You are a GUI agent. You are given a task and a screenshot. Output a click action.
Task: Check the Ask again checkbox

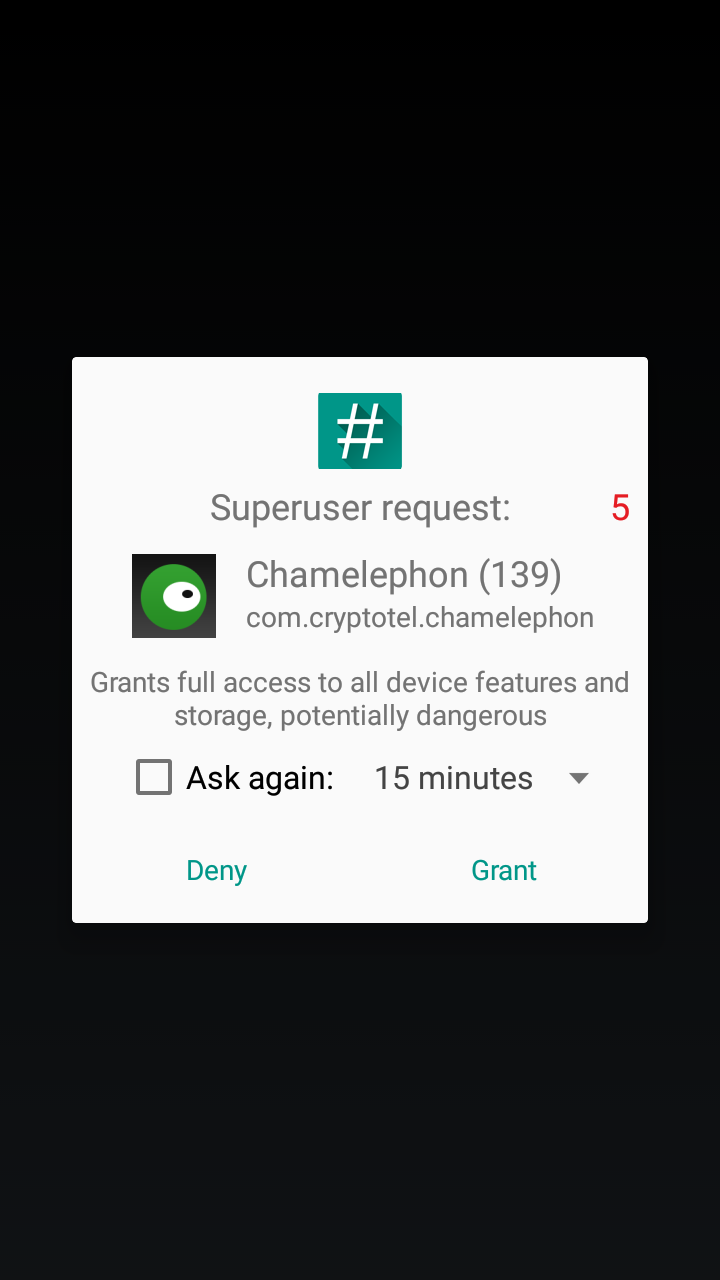(154, 778)
